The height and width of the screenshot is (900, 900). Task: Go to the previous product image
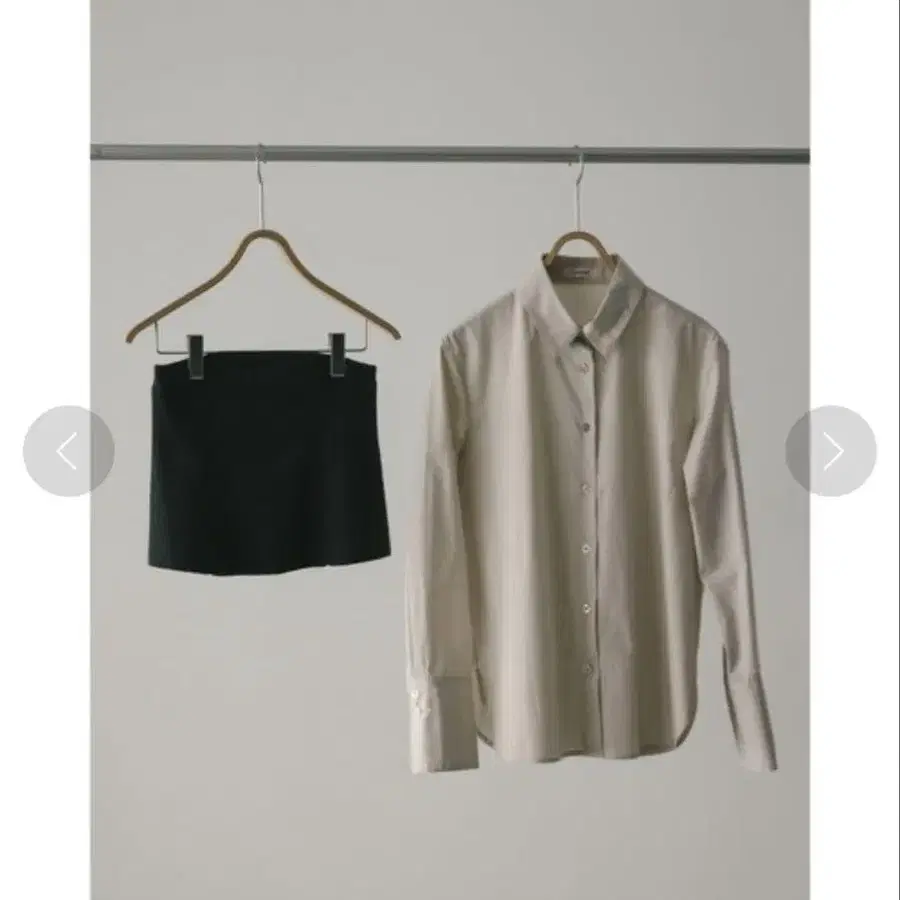coord(68,451)
